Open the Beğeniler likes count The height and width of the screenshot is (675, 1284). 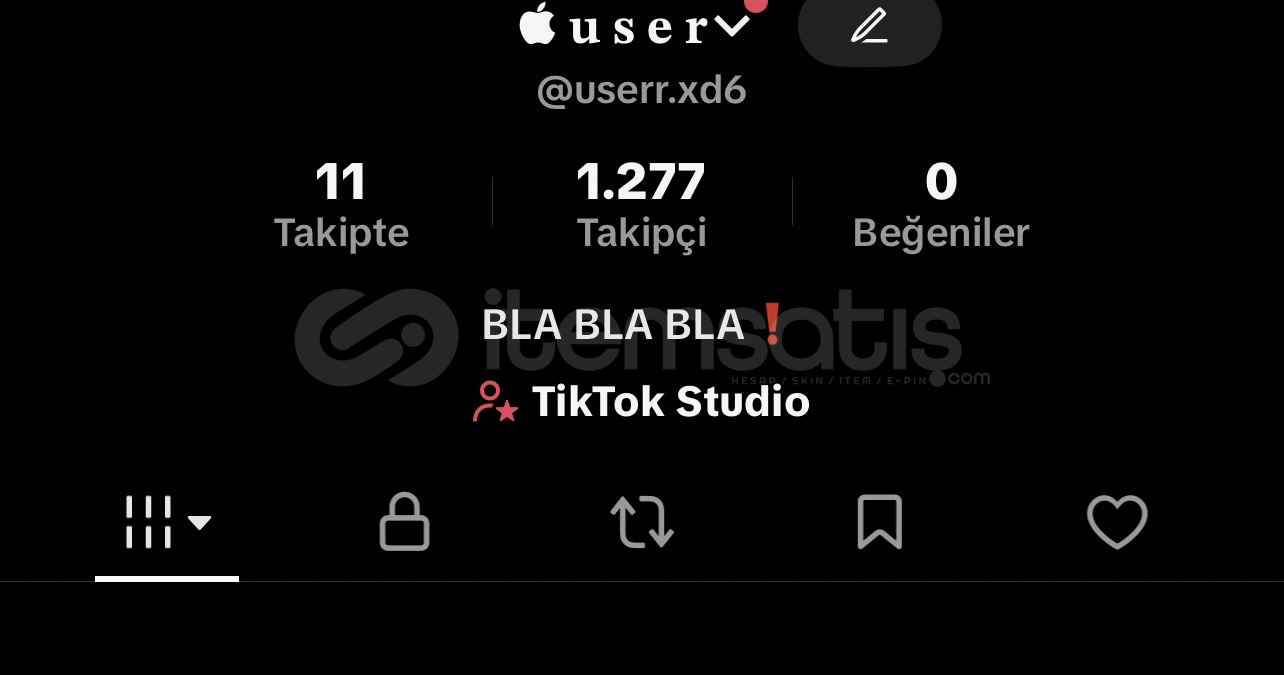click(x=940, y=205)
